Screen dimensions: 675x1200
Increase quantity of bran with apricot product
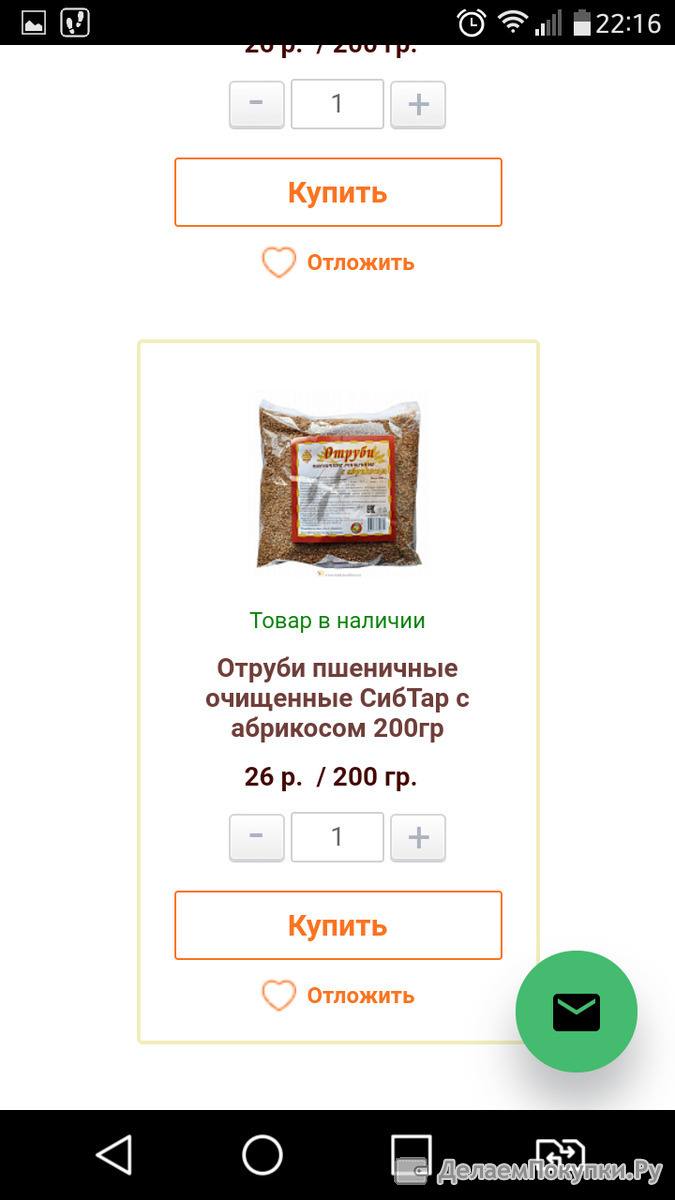pos(418,837)
